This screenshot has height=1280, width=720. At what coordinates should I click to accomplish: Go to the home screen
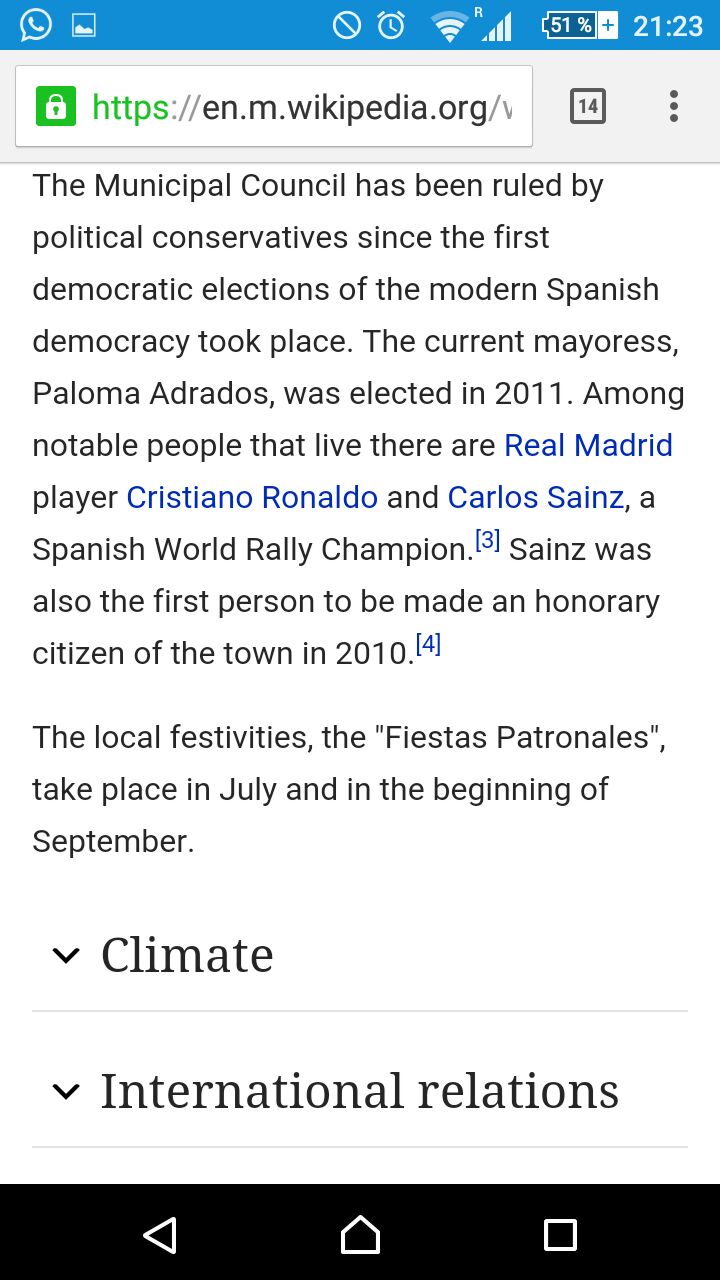pos(360,1235)
